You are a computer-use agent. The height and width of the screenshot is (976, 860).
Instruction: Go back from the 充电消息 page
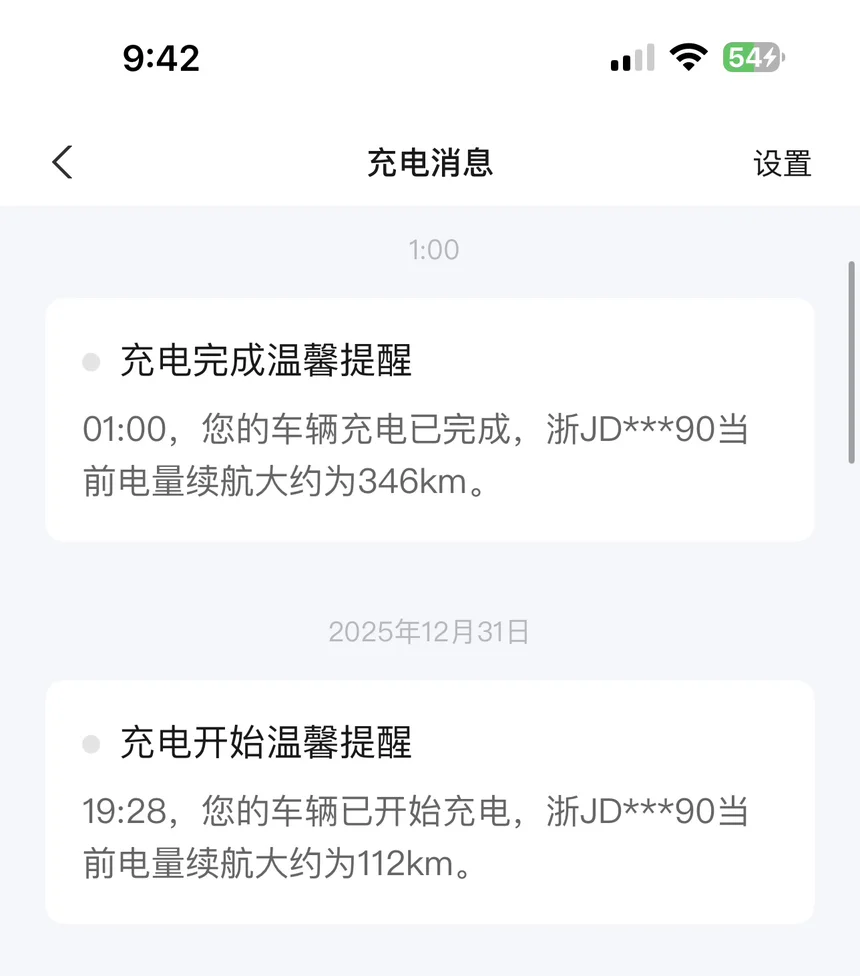click(x=63, y=162)
